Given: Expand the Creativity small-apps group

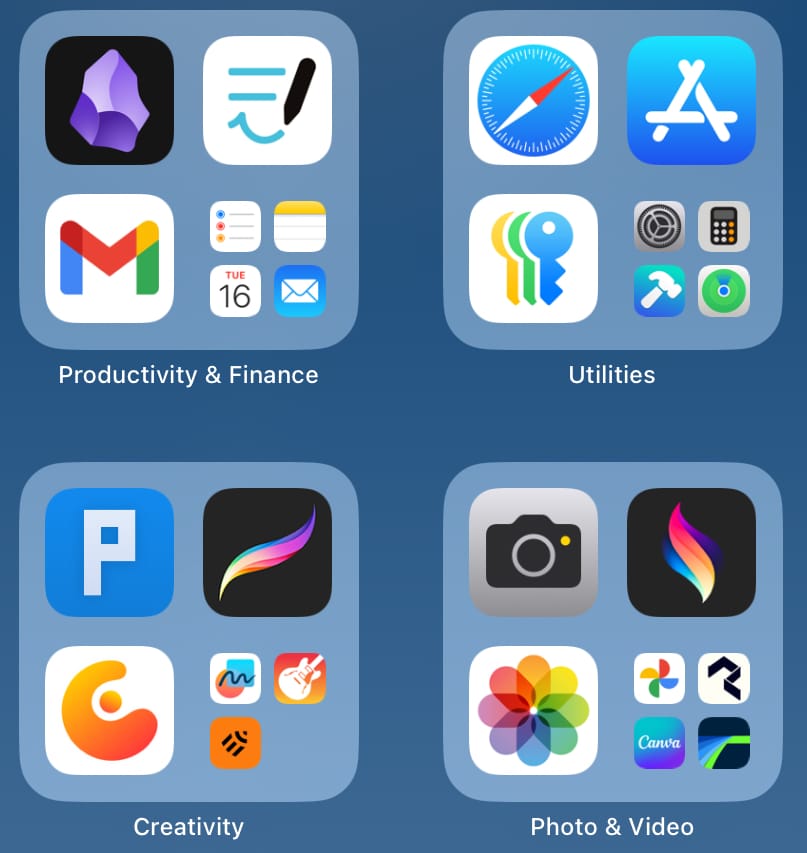Looking at the screenshot, I should pyautogui.click(x=267, y=710).
